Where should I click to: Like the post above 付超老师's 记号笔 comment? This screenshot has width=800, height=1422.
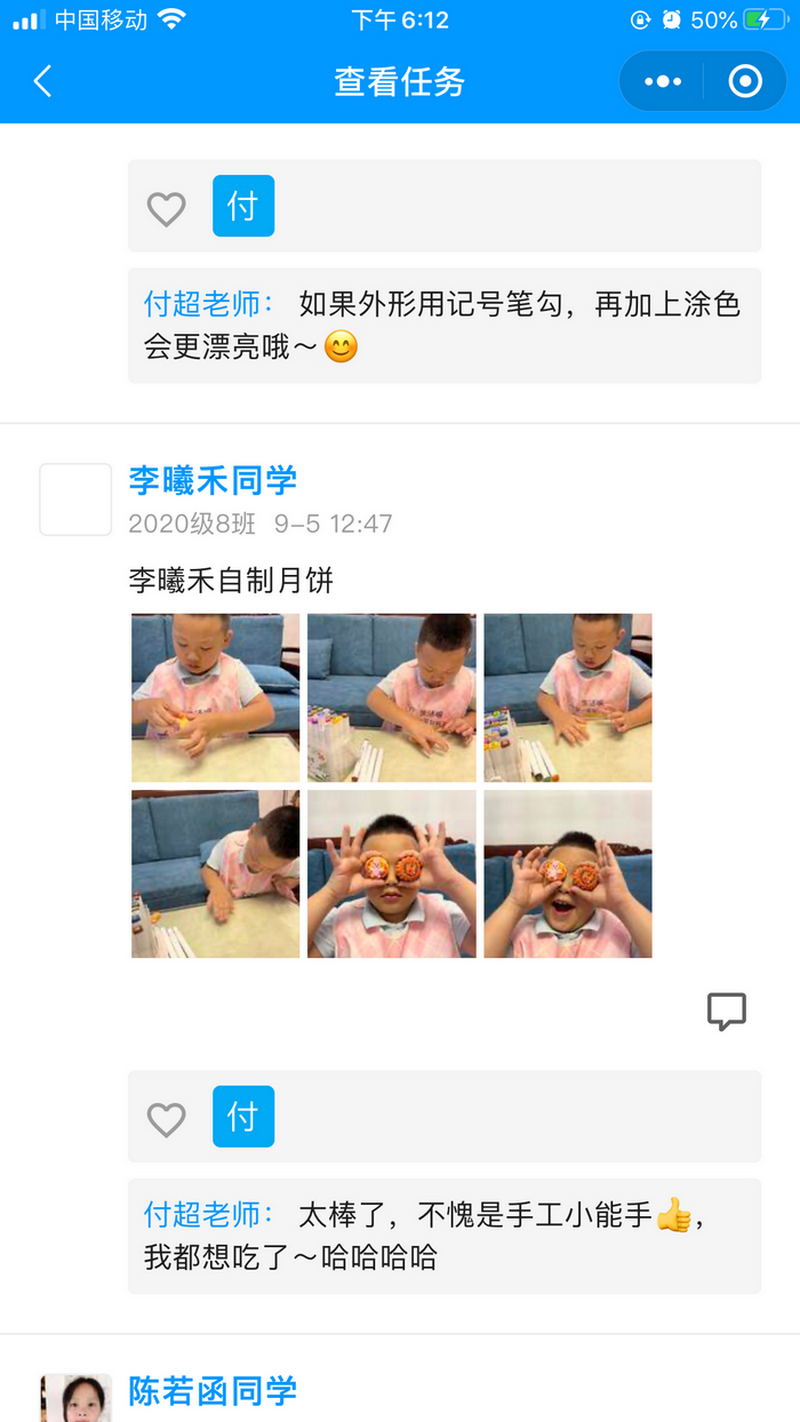[x=166, y=208]
